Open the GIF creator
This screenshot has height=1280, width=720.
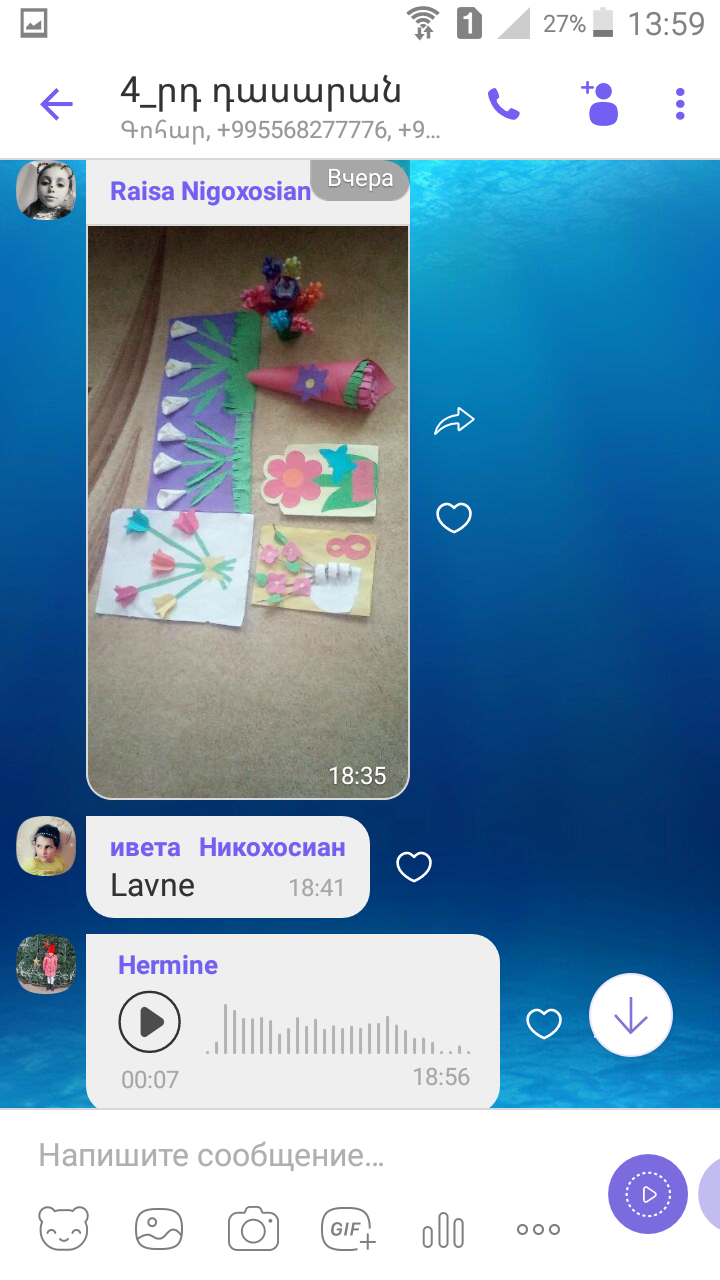(348, 1229)
